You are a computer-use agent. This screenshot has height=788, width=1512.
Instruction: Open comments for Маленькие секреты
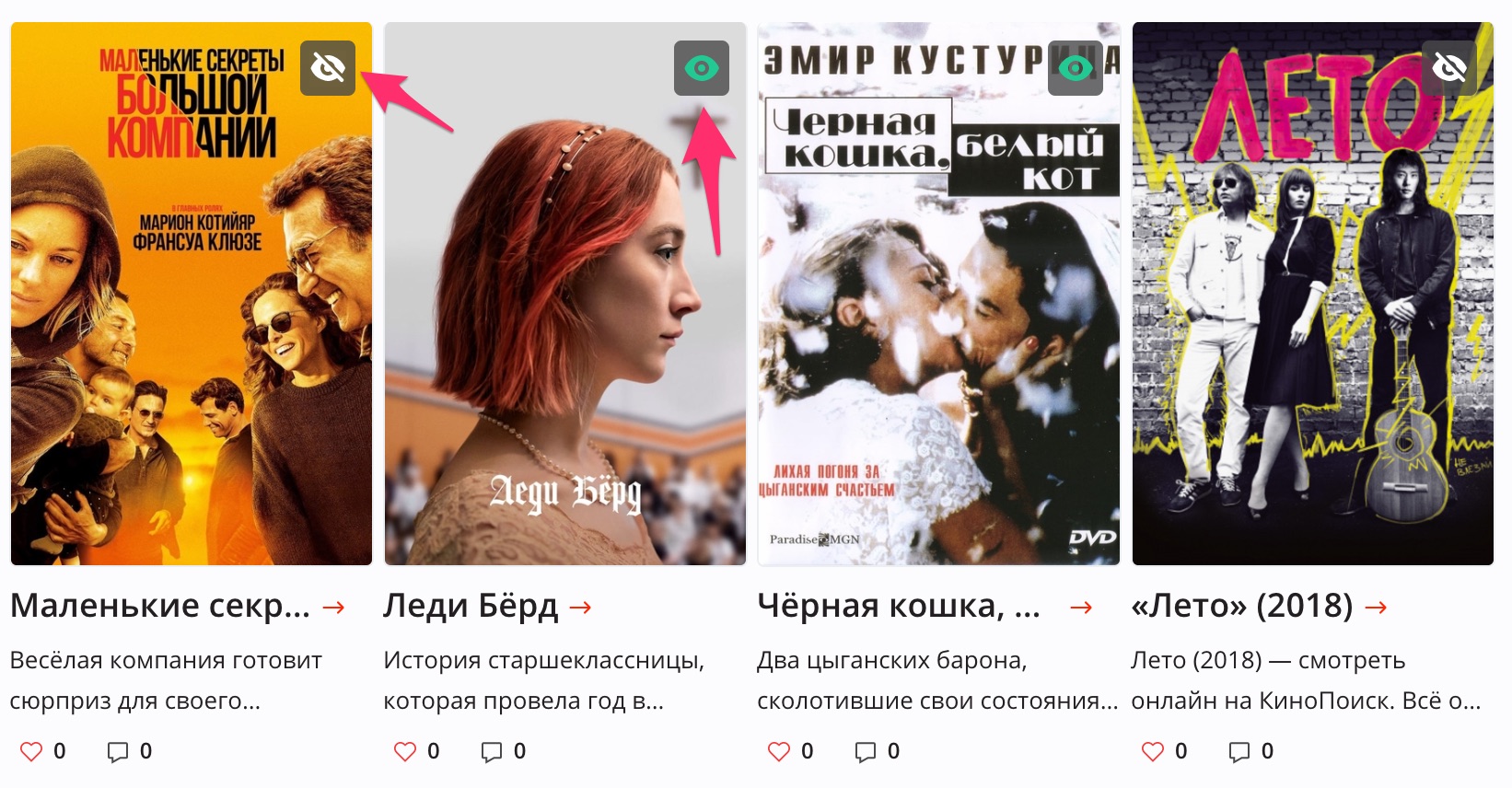pos(118,751)
